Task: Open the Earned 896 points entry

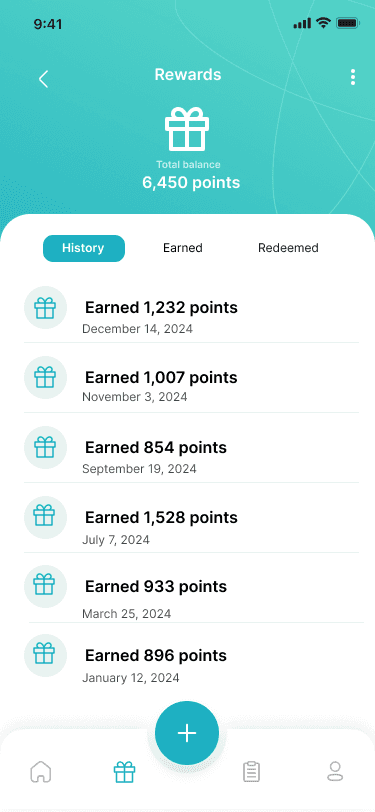Action: point(191,660)
